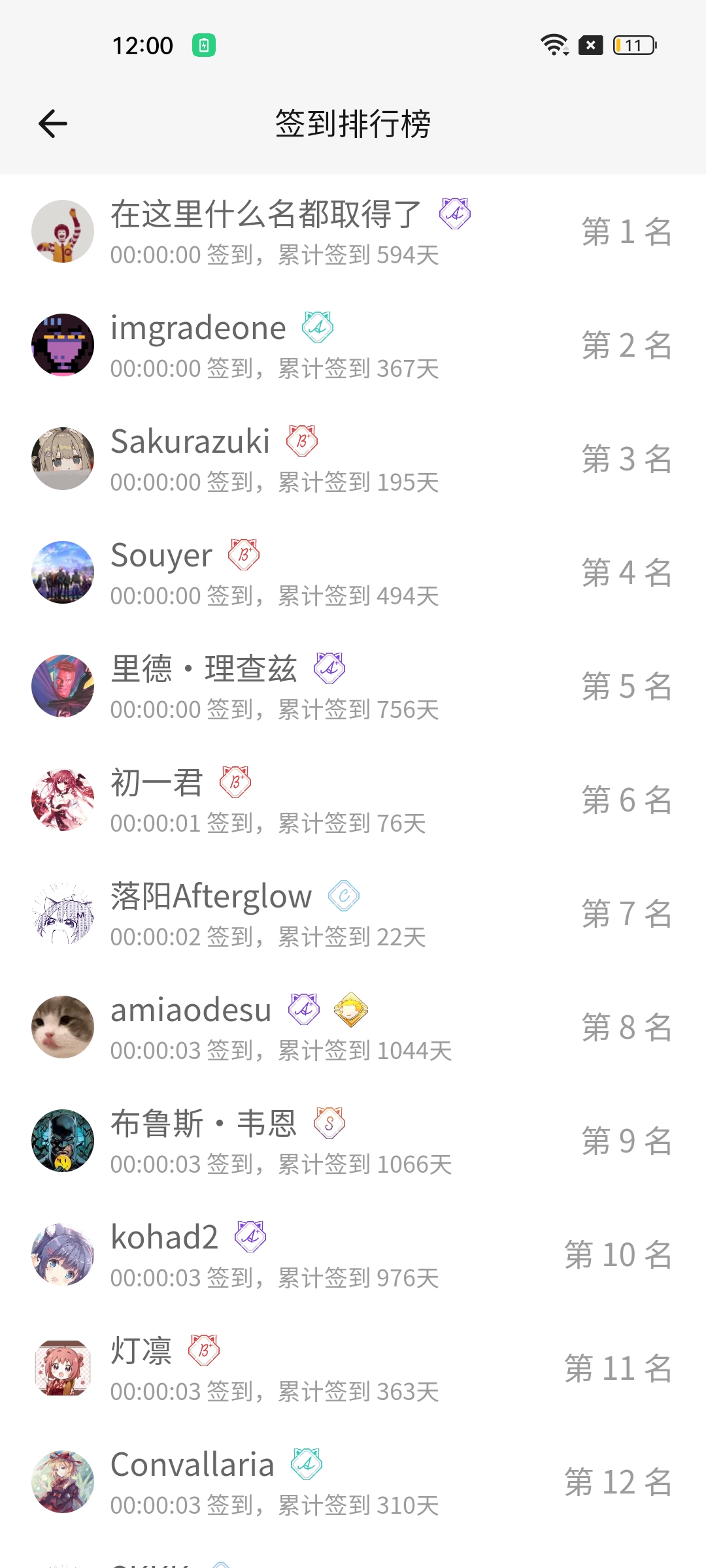Click the blue C badge beside 落阳Afterglow
Viewport: 706px width, 1568px height.
coord(345,896)
